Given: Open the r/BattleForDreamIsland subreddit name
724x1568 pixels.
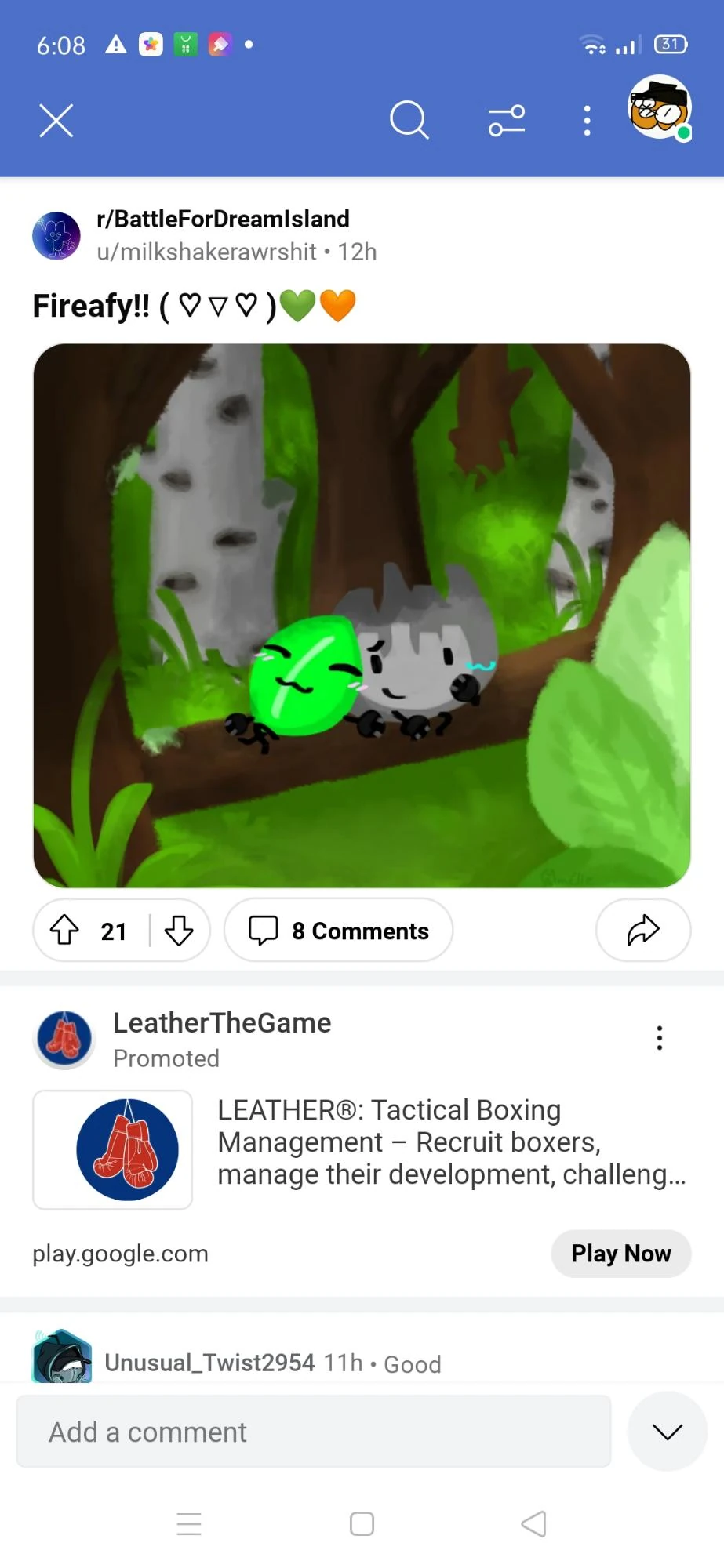Looking at the screenshot, I should (223, 219).
